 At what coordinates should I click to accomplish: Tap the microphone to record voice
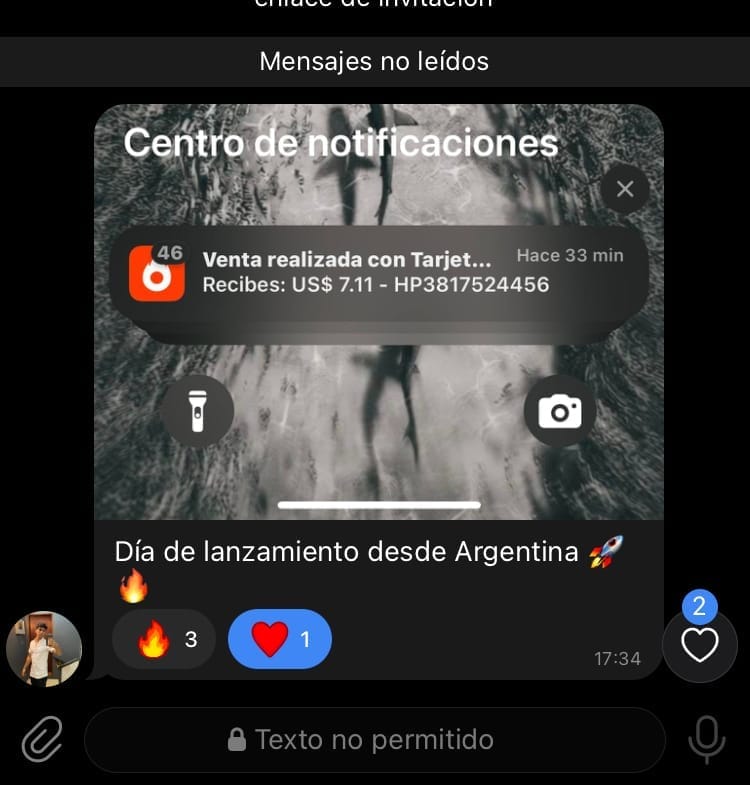(706, 740)
